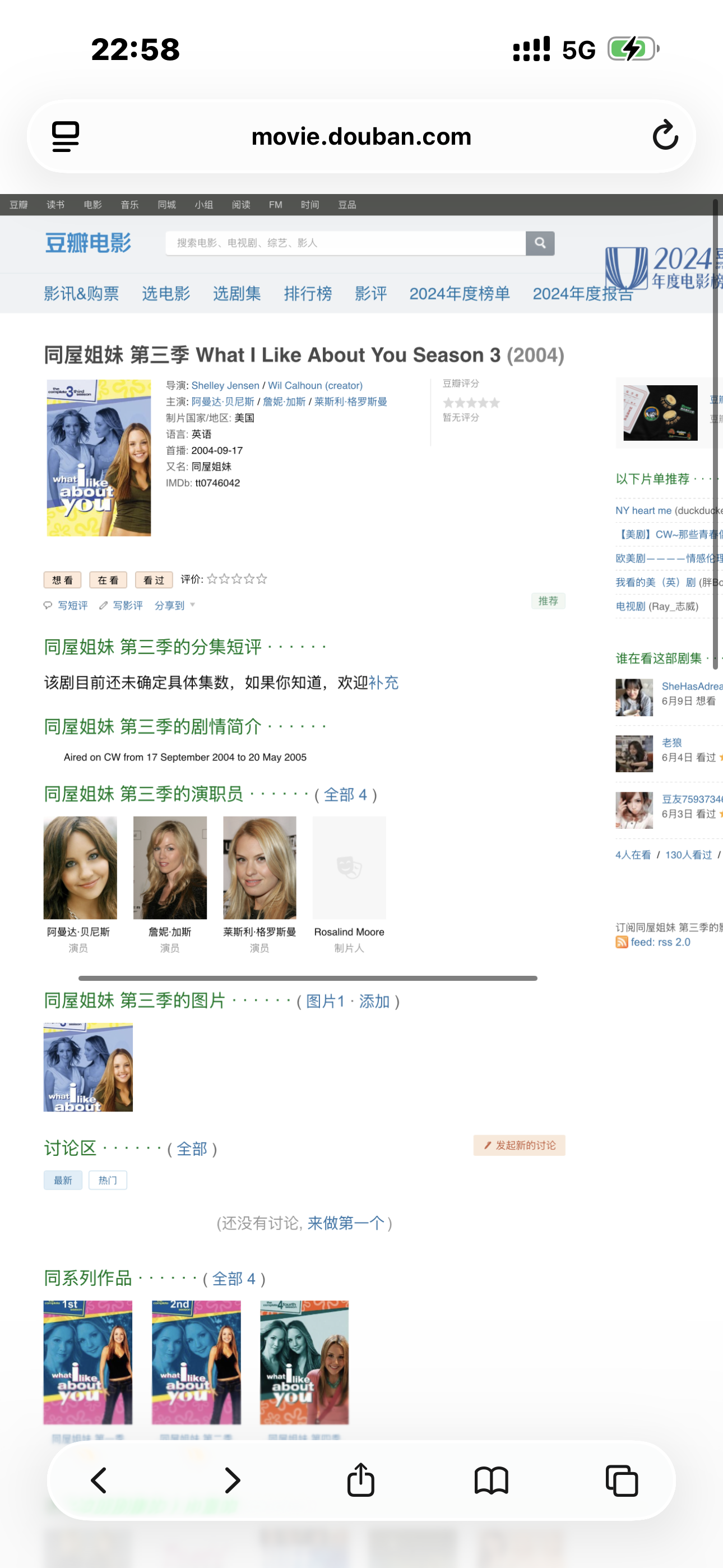View cast member 阿曼达·贝尼斯
The width and height of the screenshot is (723, 1568).
tap(80, 869)
